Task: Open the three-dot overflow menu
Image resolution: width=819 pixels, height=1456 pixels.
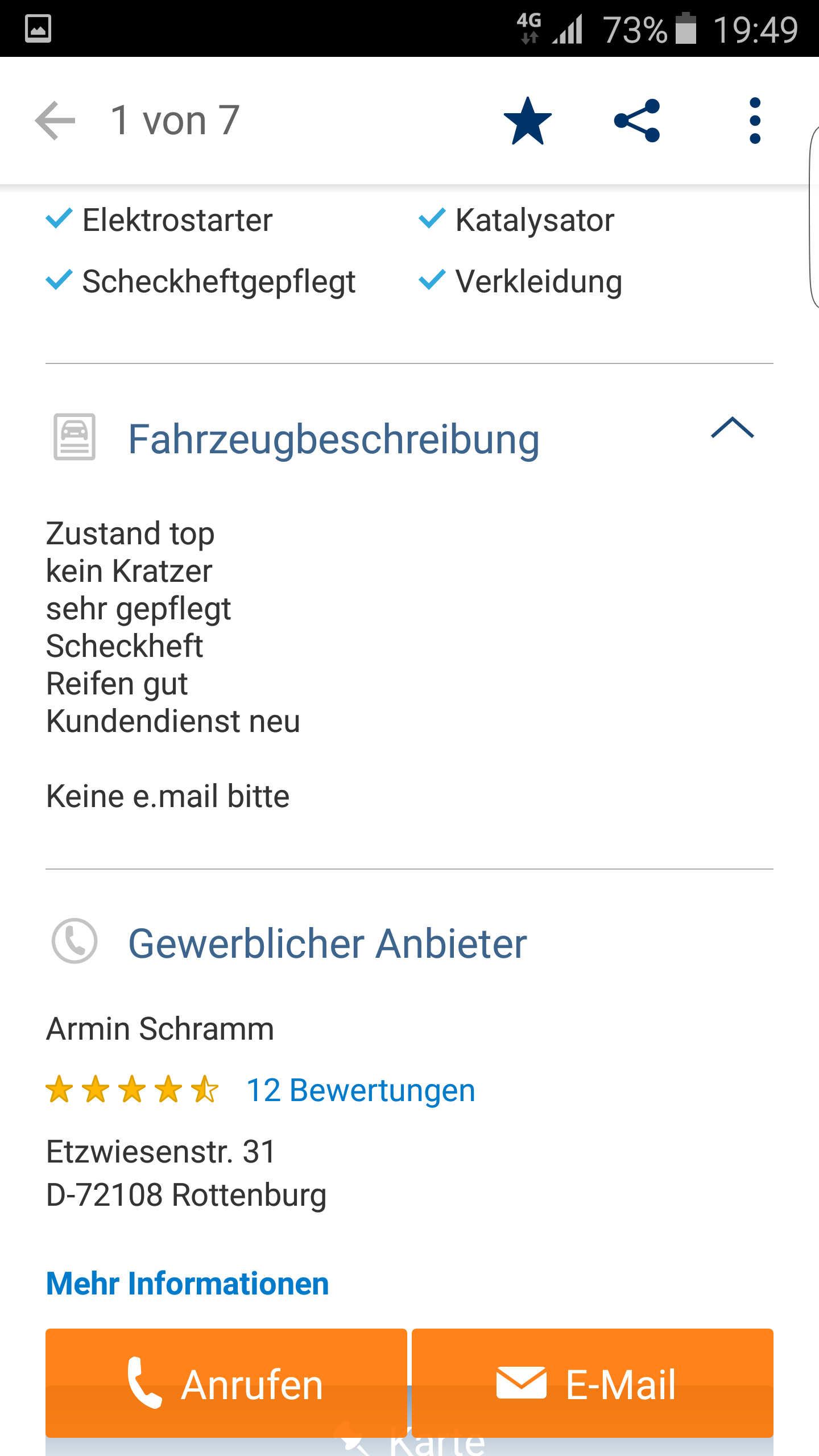Action: pos(755,121)
